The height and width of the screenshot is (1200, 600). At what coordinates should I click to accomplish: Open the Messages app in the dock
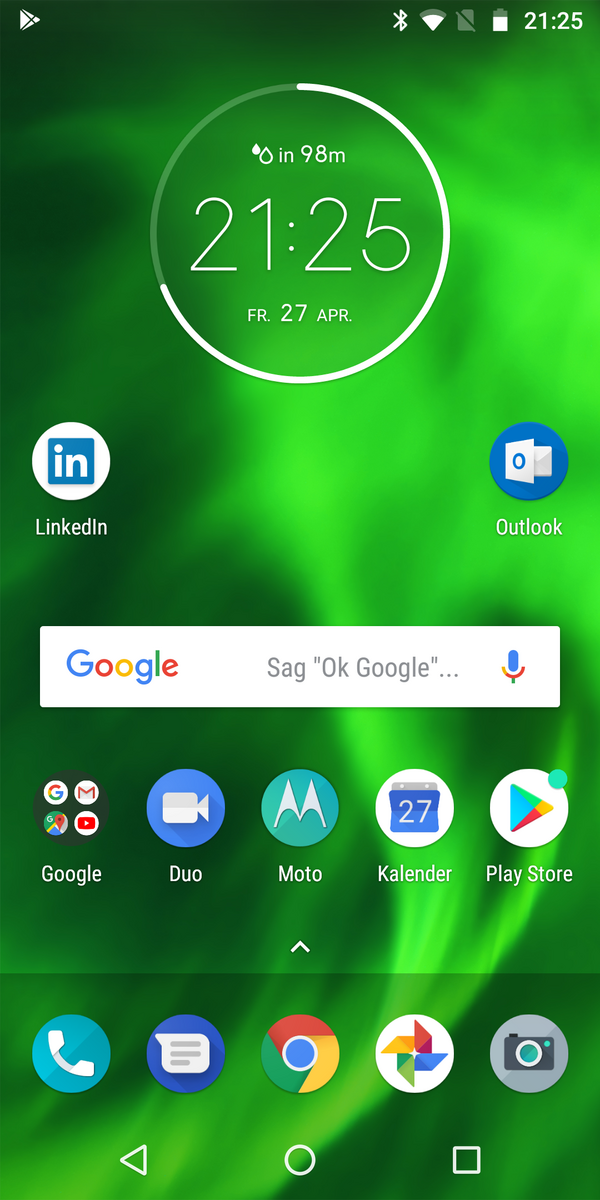click(186, 1053)
